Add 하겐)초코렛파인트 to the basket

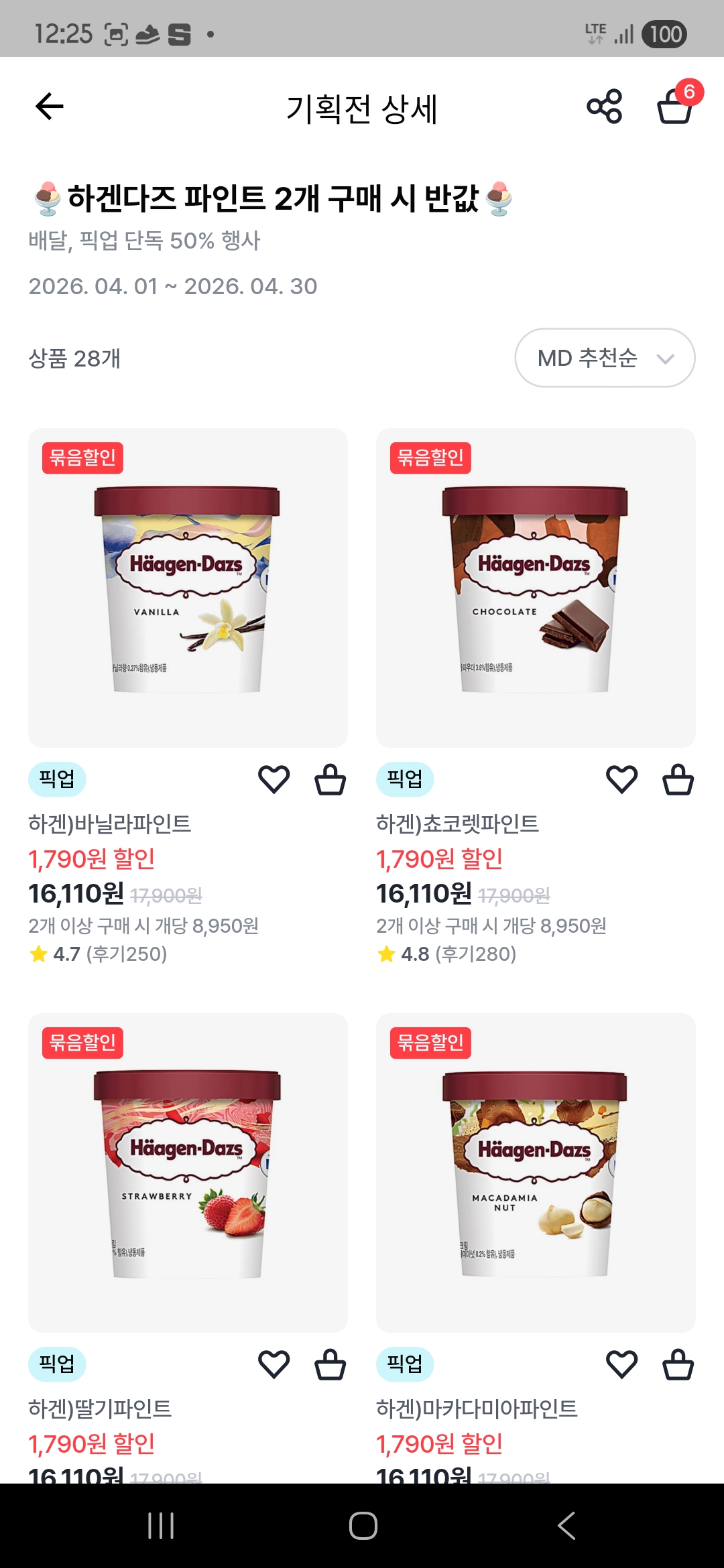tap(678, 779)
